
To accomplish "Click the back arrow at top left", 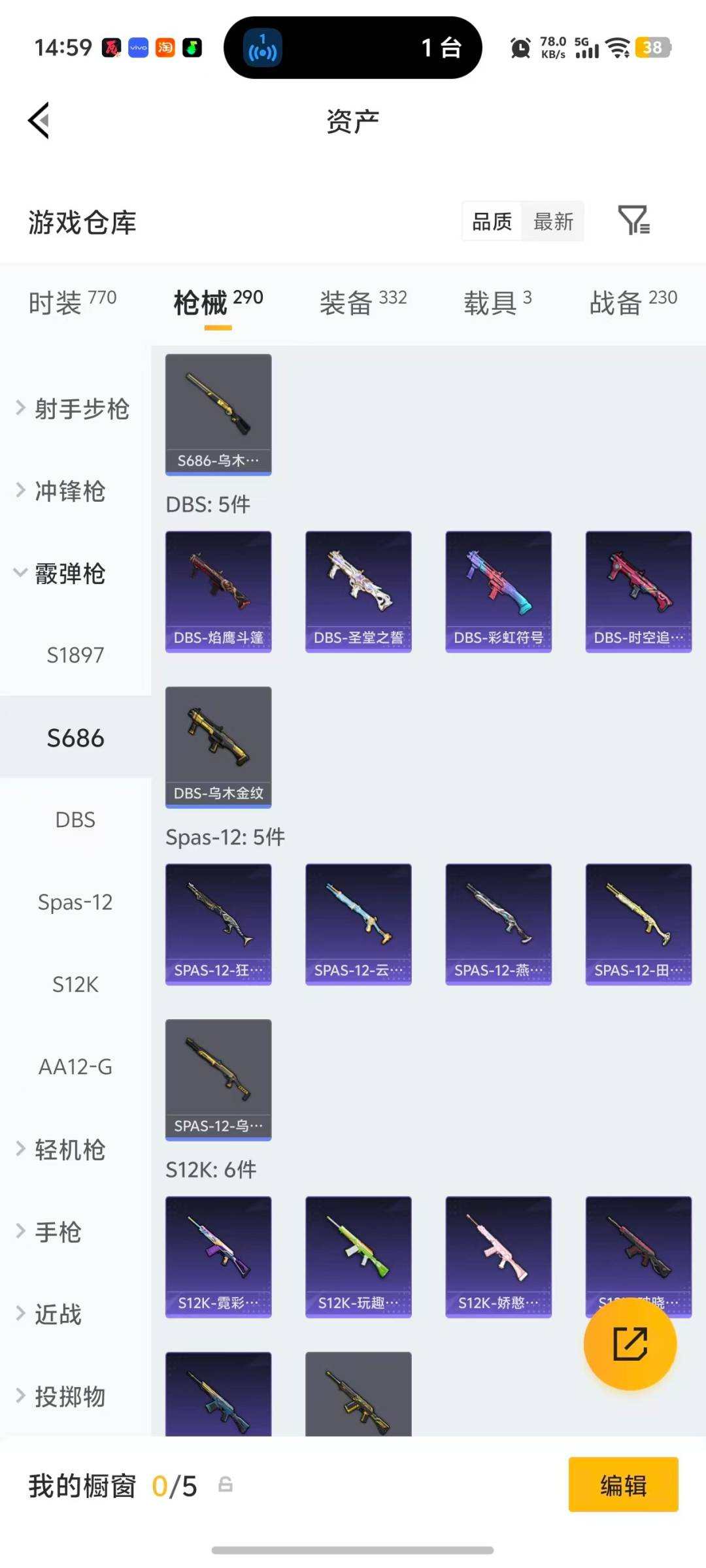I will pyautogui.click(x=38, y=120).
